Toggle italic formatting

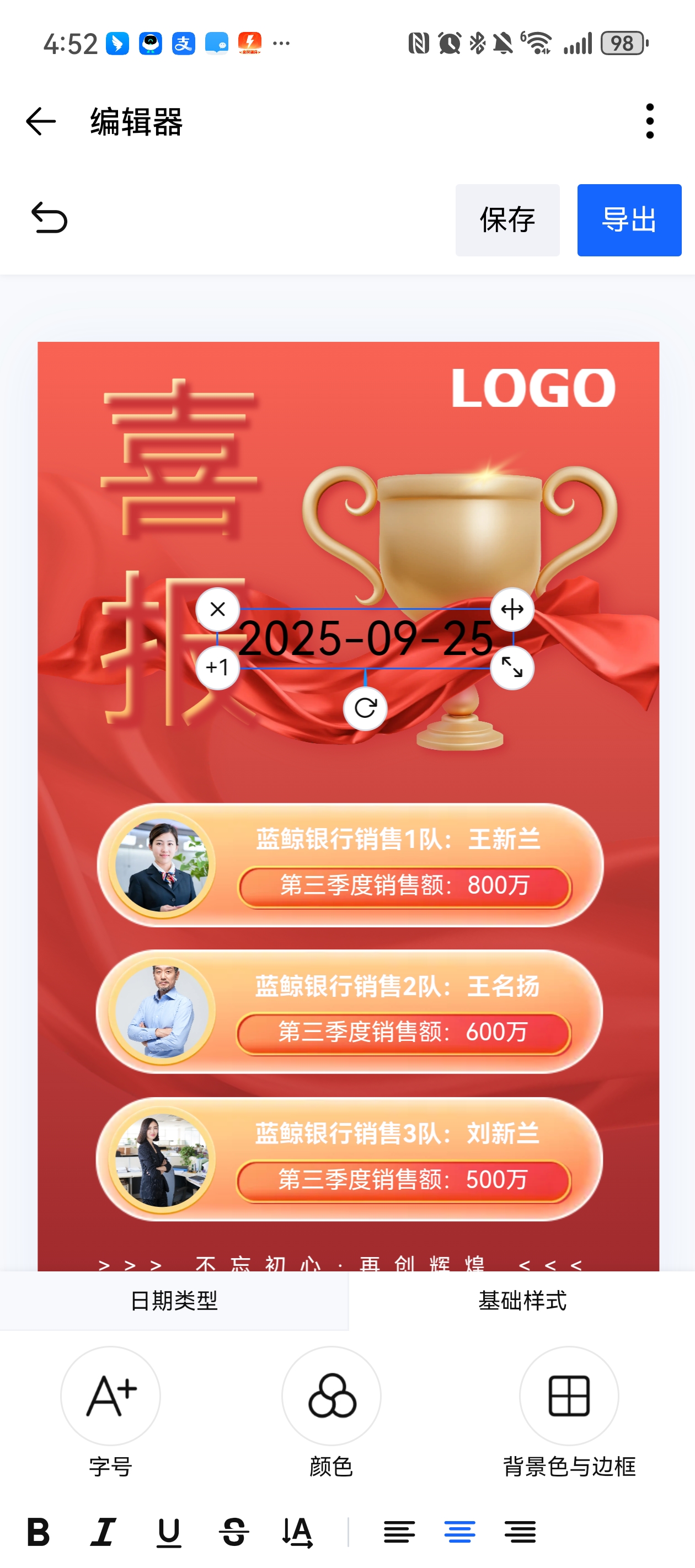coord(104,1532)
